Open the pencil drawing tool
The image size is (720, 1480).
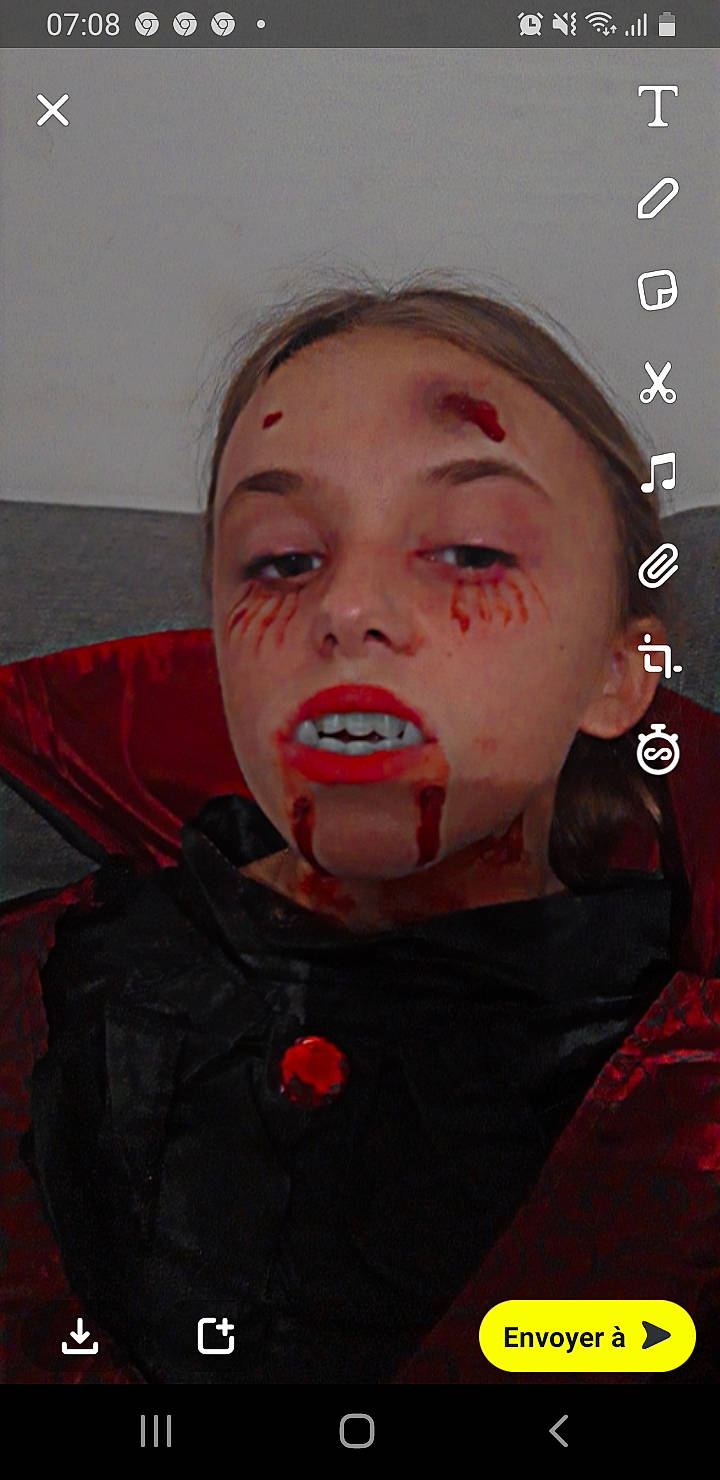coord(658,199)
